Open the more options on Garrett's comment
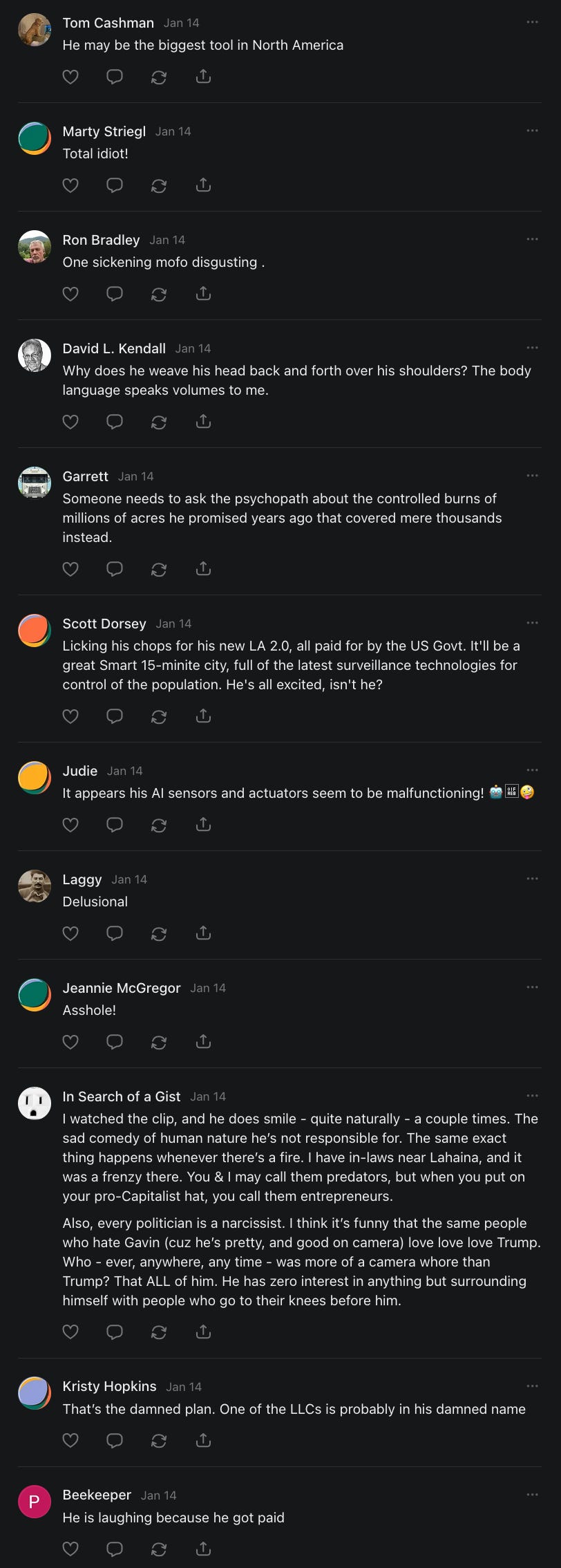 [x=532, y=476]
